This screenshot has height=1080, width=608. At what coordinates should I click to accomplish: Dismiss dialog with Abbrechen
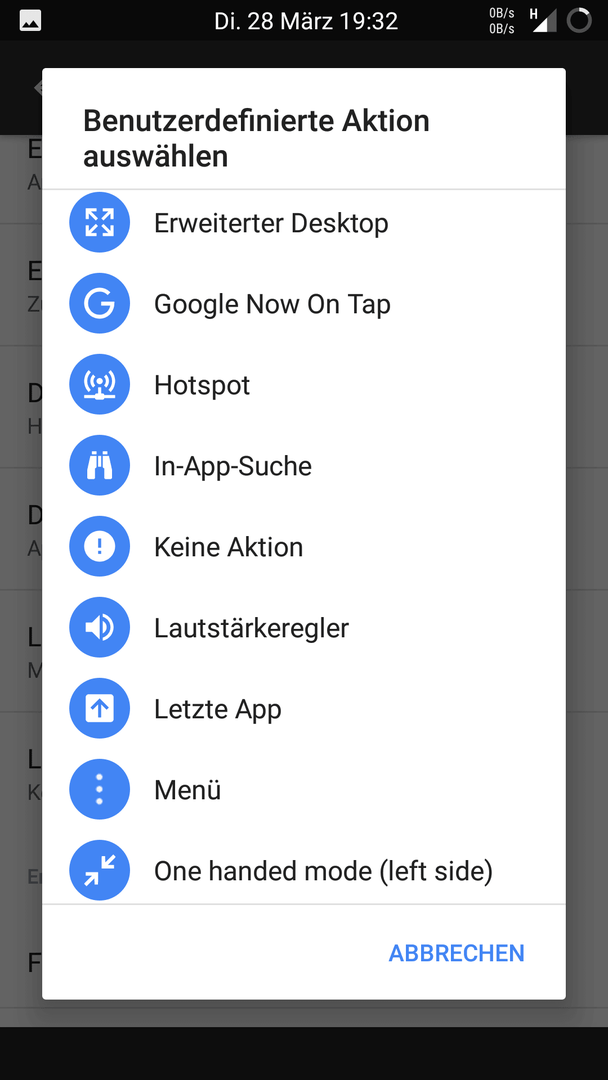[457, 953]
